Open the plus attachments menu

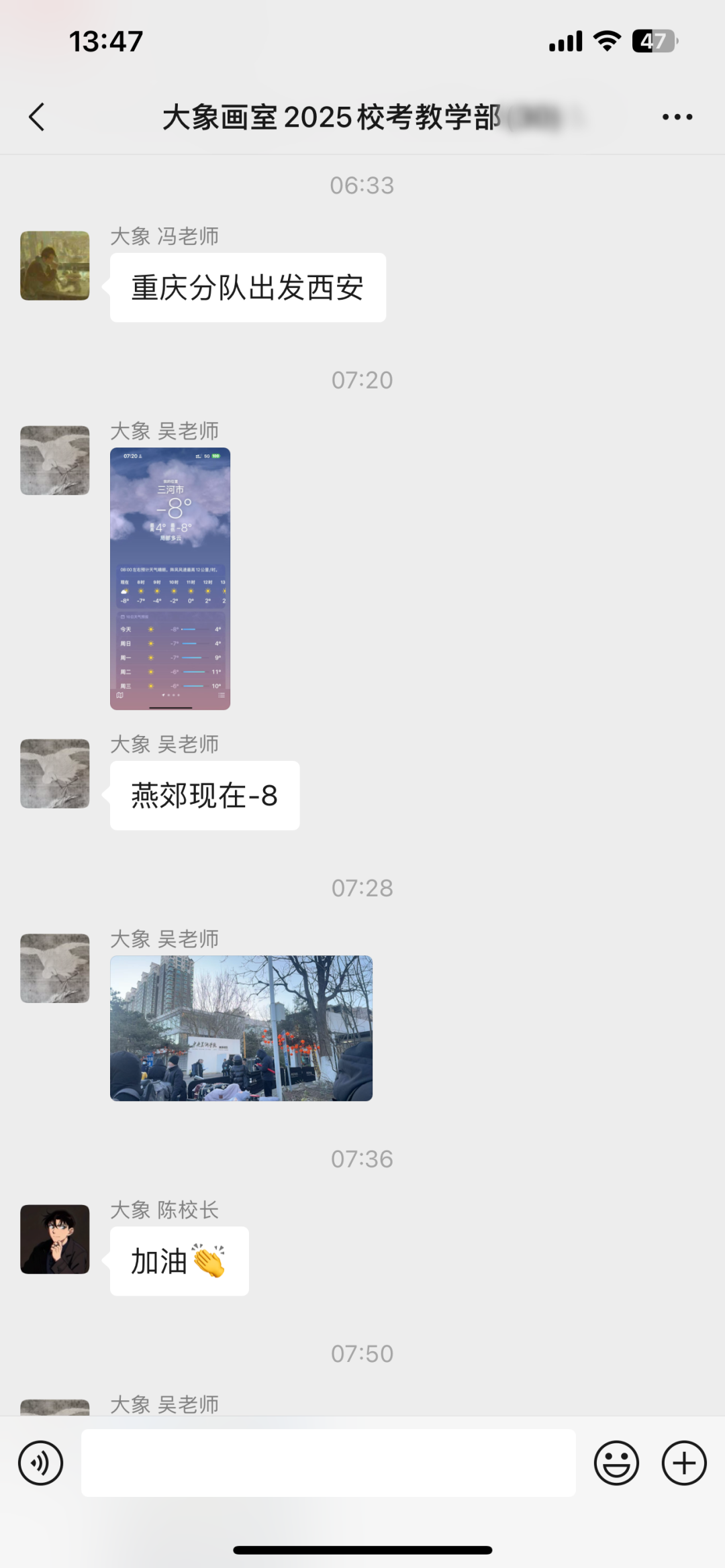point(684,1463)
